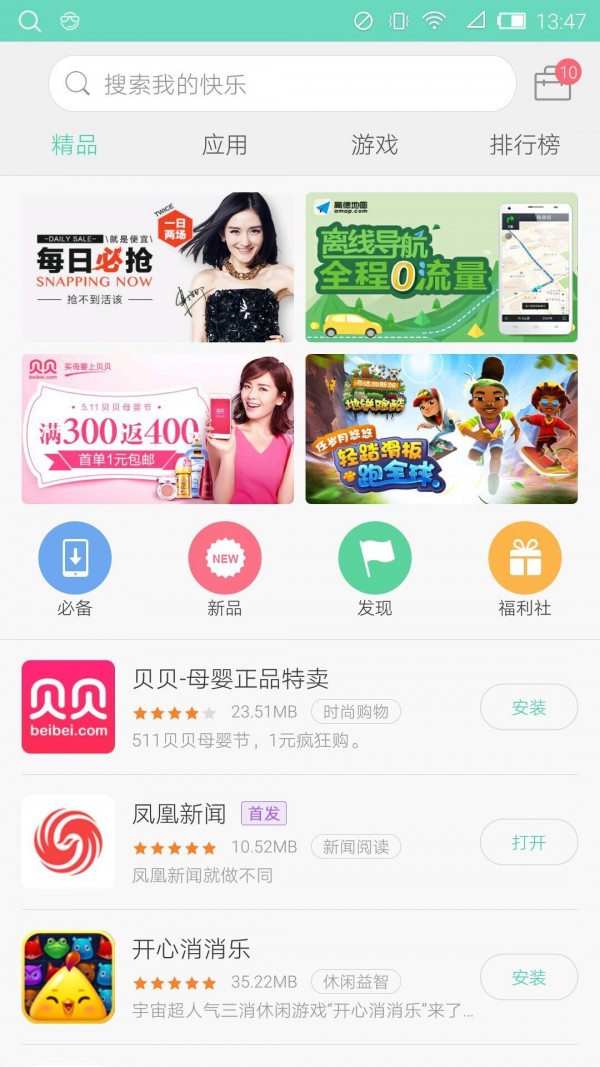Viewport: 600px width, 1067px height.
Task: Tap 打开 for 凤凰新闻
Action: click(x=529, y=842)
